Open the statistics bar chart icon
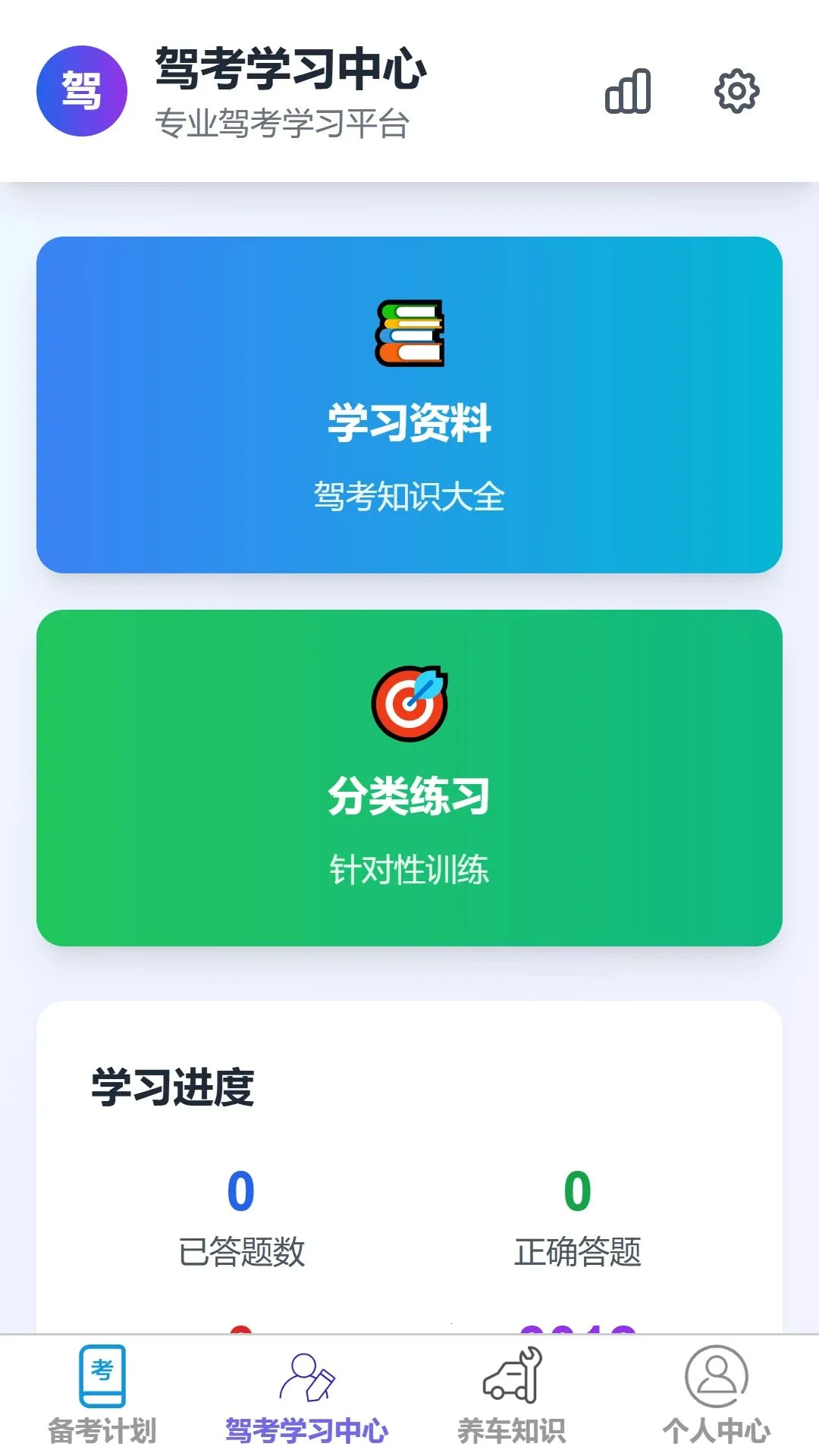 tap(628, 91)
